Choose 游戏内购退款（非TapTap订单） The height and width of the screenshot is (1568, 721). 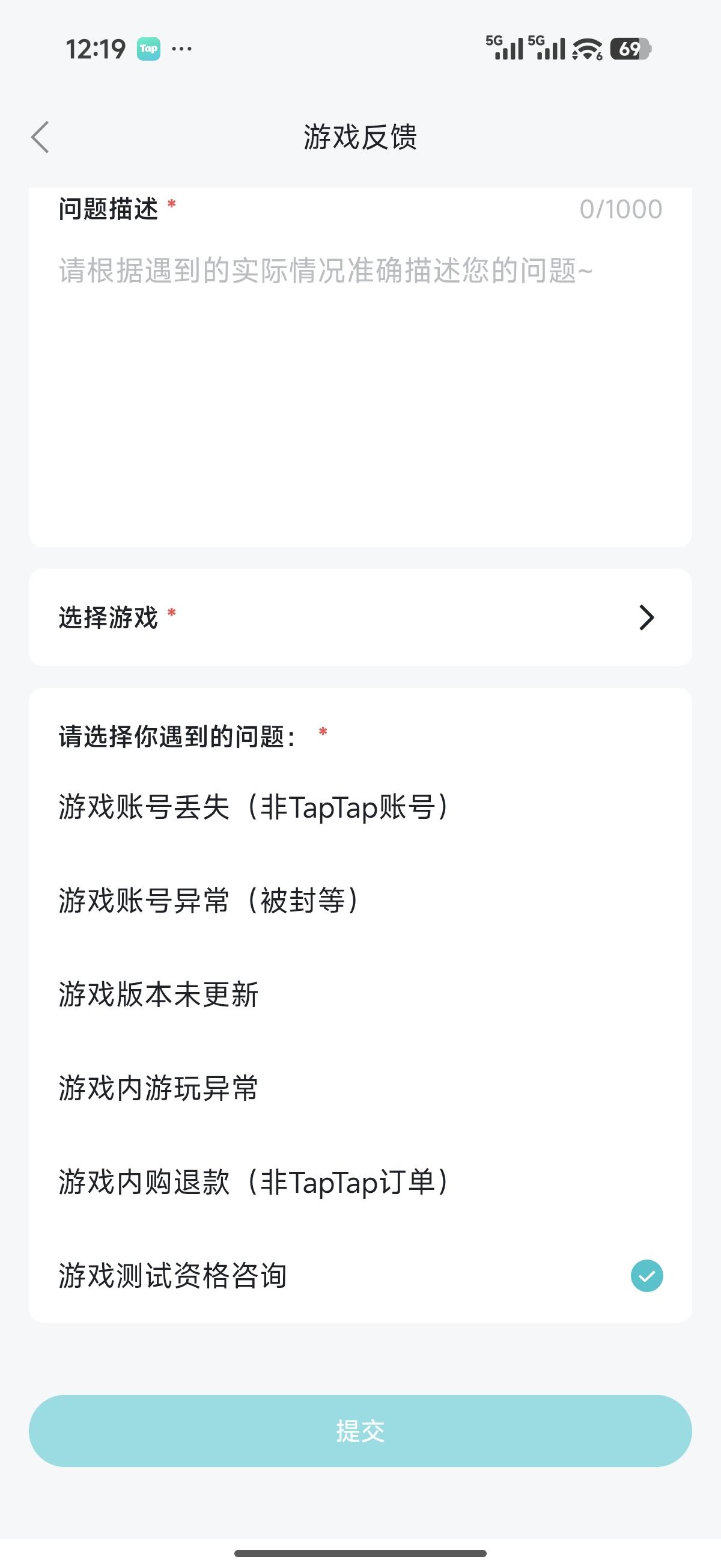coord(360,1181)
